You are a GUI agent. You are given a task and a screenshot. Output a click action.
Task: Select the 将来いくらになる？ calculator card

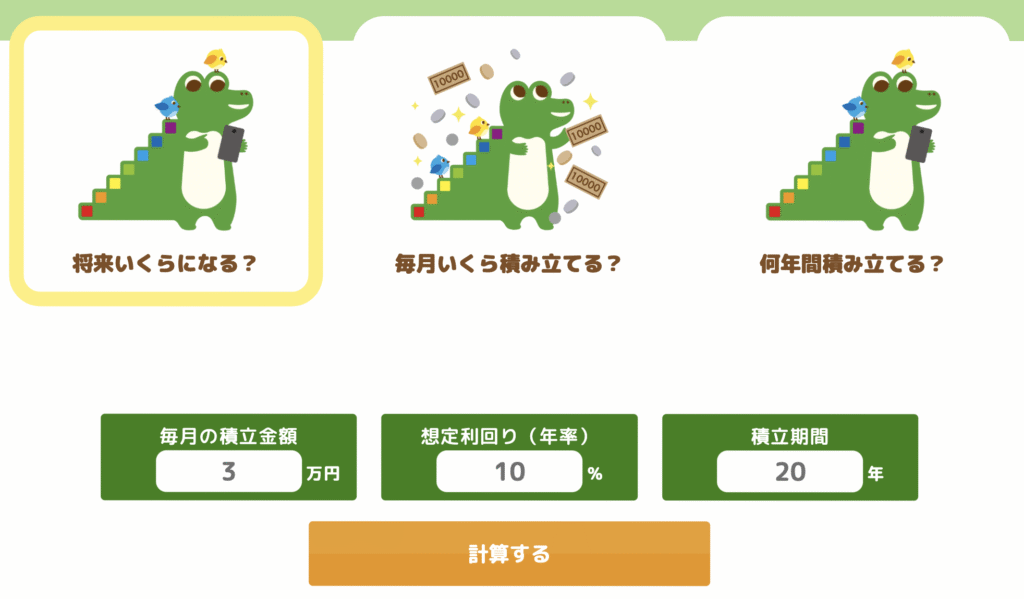(x=166, y=161)
